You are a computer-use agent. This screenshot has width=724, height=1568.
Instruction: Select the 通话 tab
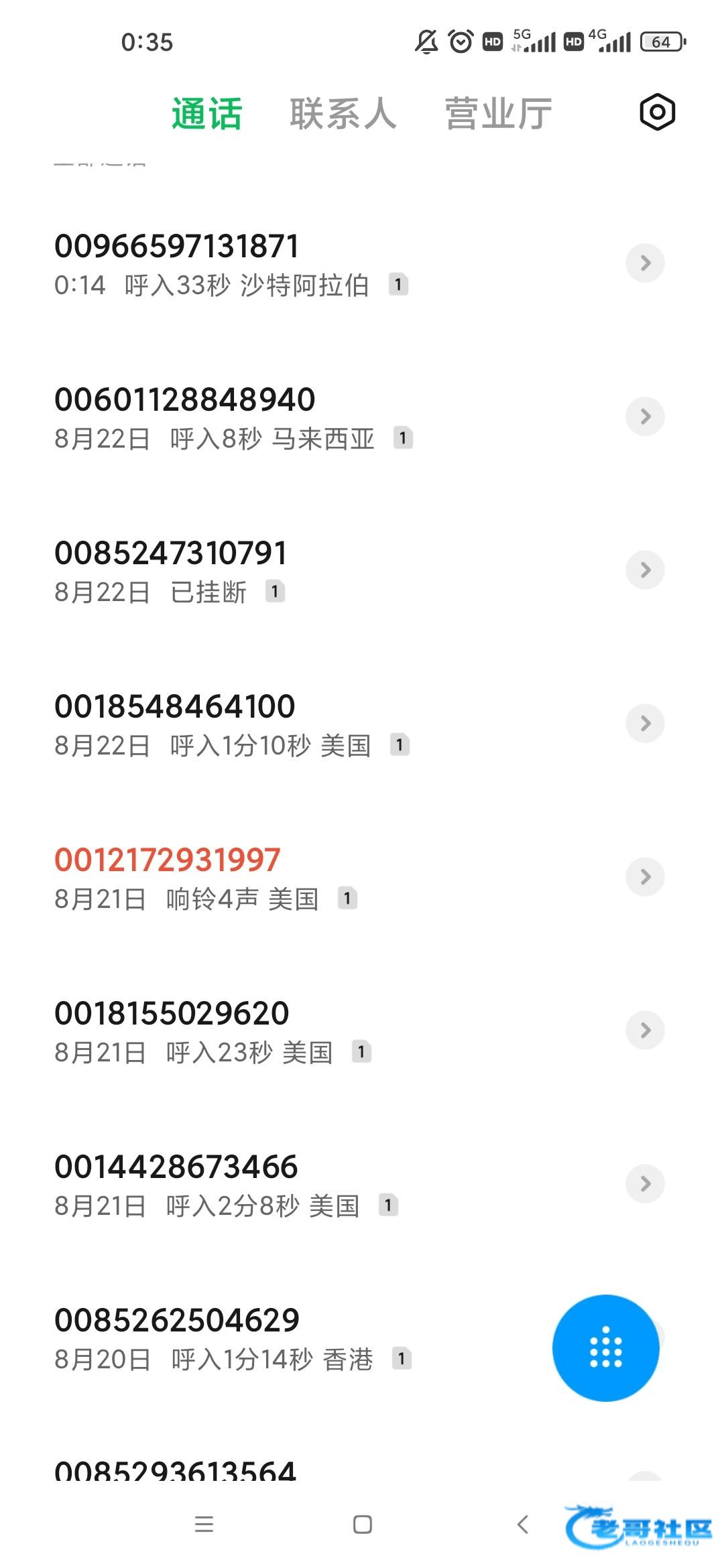point(206,113)
